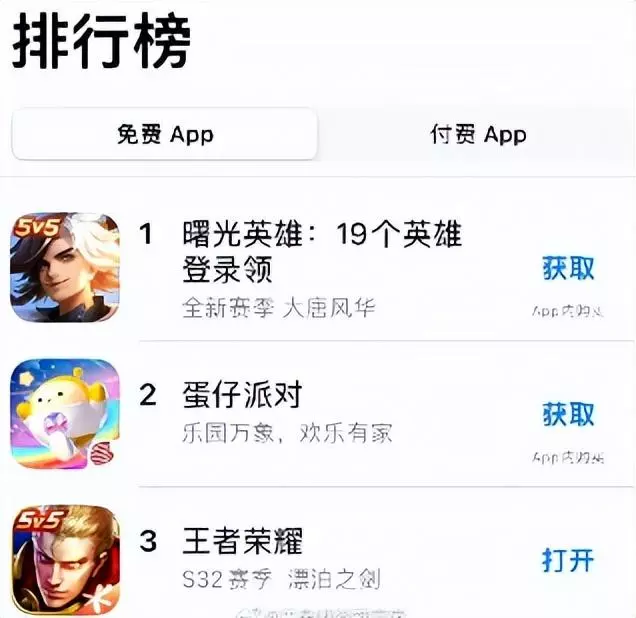Viewport: 636px width, 618px height.
Task: Open the 王者荣耀 app page
Action: pos(243,542)
